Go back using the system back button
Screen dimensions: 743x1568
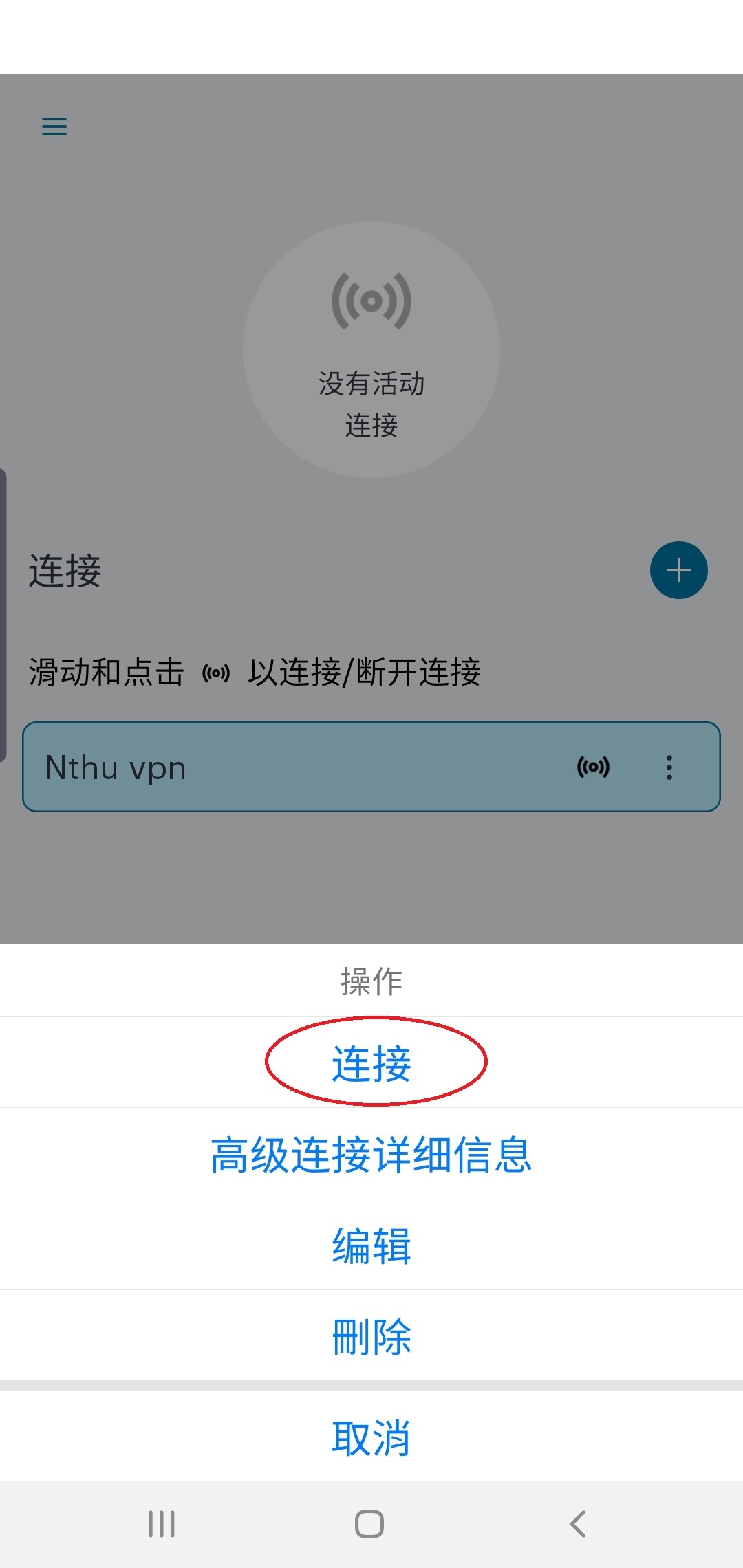(578, 1524)
